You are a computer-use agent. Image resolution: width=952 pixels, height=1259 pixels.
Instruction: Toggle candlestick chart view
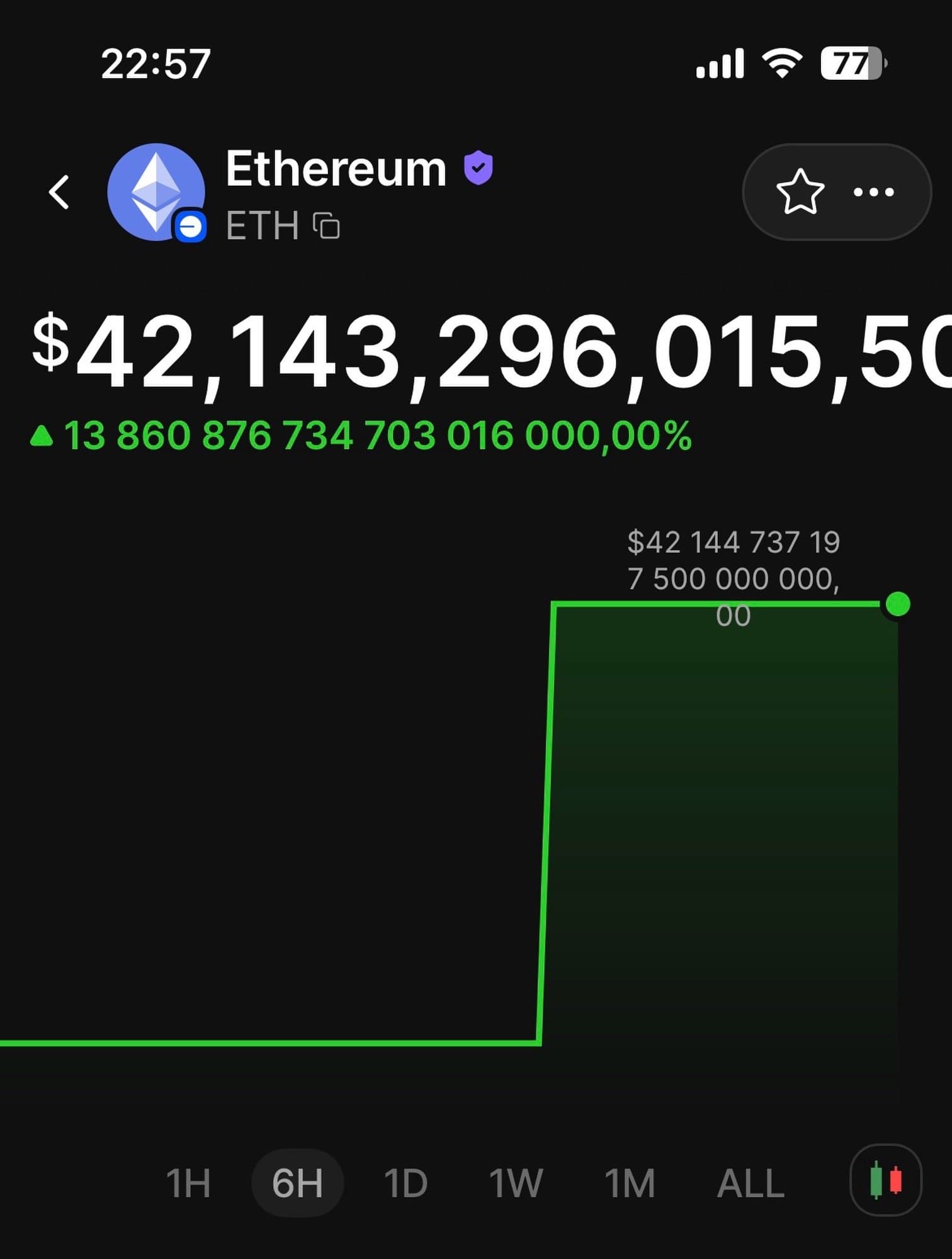(885, 1180)
